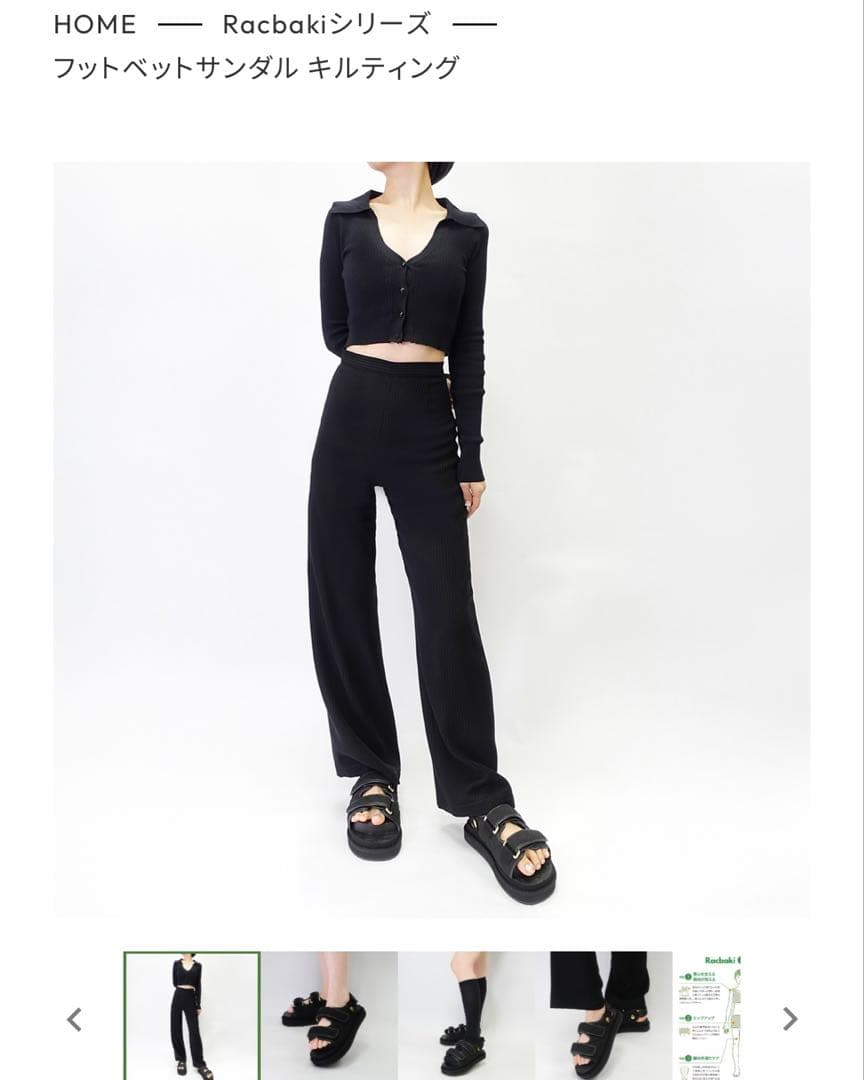Select the thumbnail of sandals under black pants
Image resolution: width=864 pixels, height=1080 pixels.
[x=605, y=1016]
